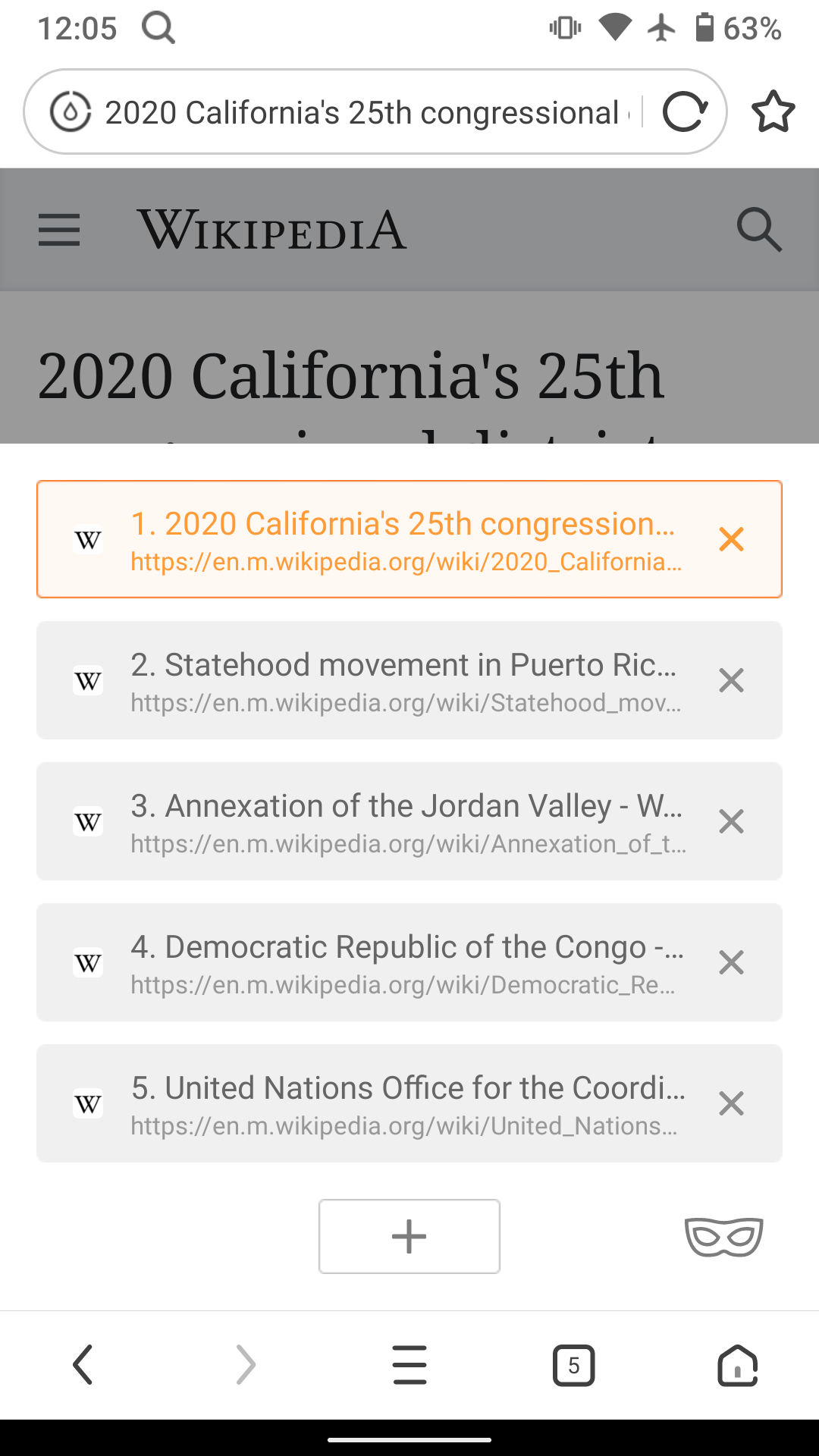Screen dimensions: 819x1456
Task: Go back to the previous page
Action: (83, 1365)
